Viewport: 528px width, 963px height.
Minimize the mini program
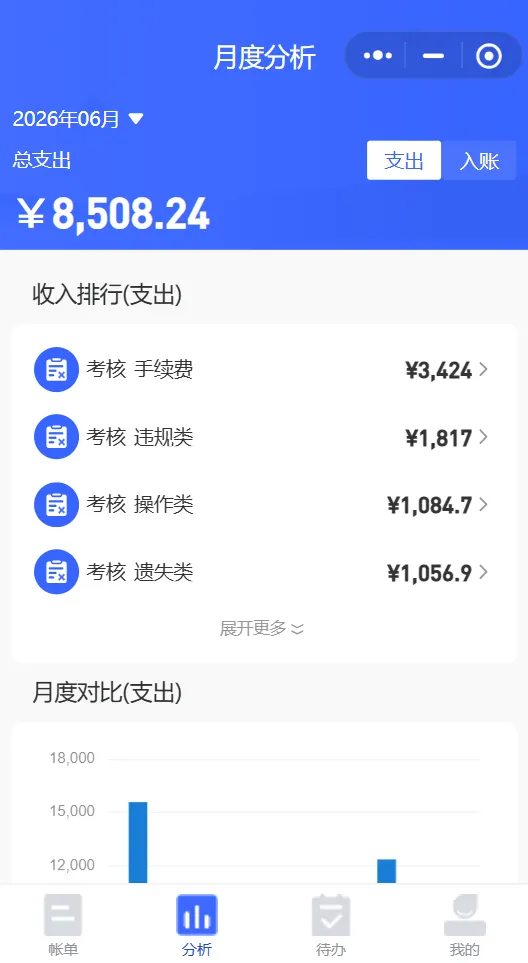tap(433, 56)
